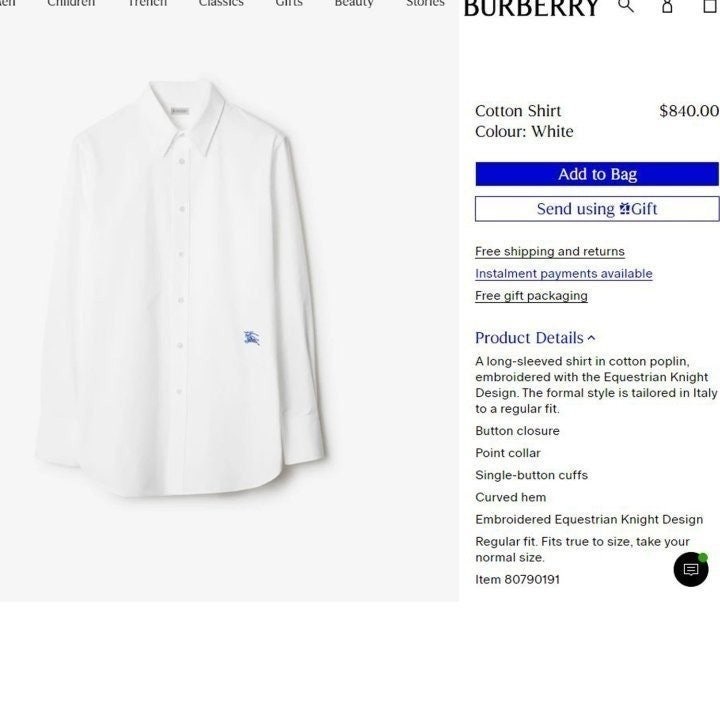720x720 pixels.
Task: View Instalment payments available info
Action: point(563,274)
